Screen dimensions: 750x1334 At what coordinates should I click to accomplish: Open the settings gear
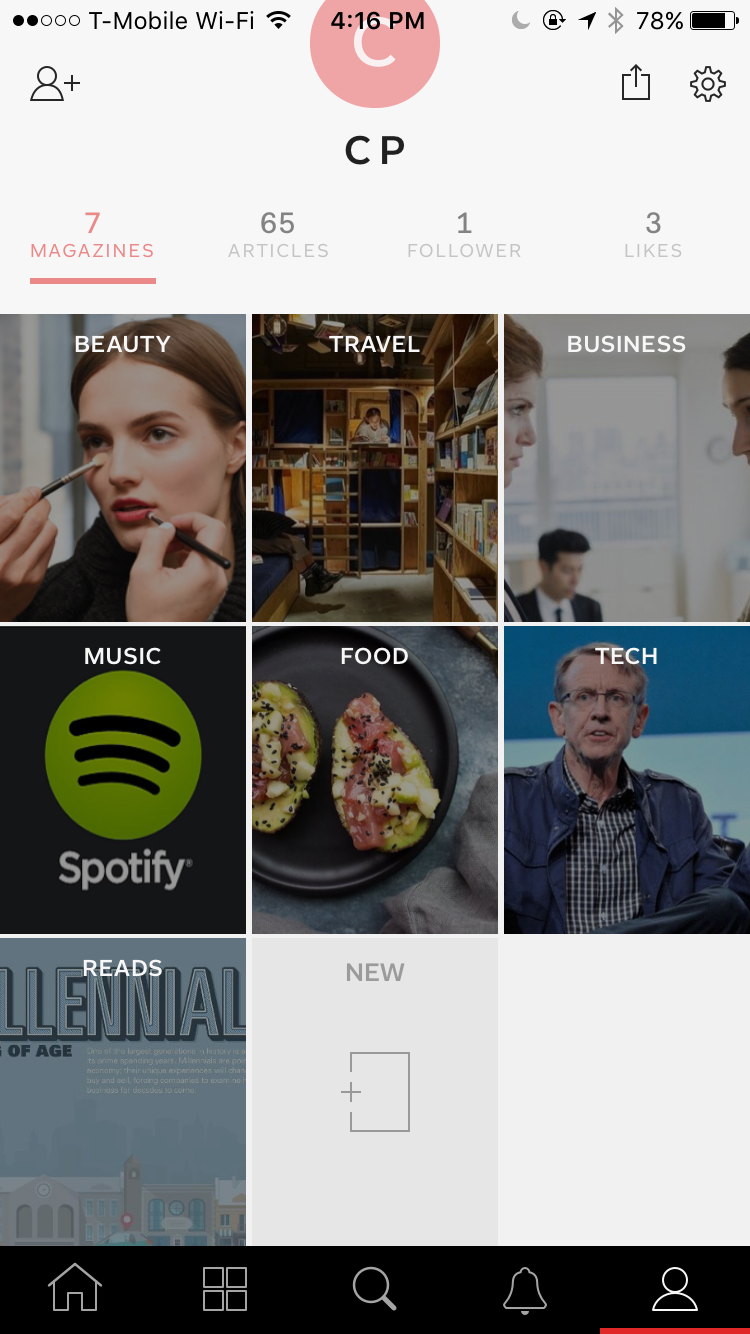click(707, 84)
